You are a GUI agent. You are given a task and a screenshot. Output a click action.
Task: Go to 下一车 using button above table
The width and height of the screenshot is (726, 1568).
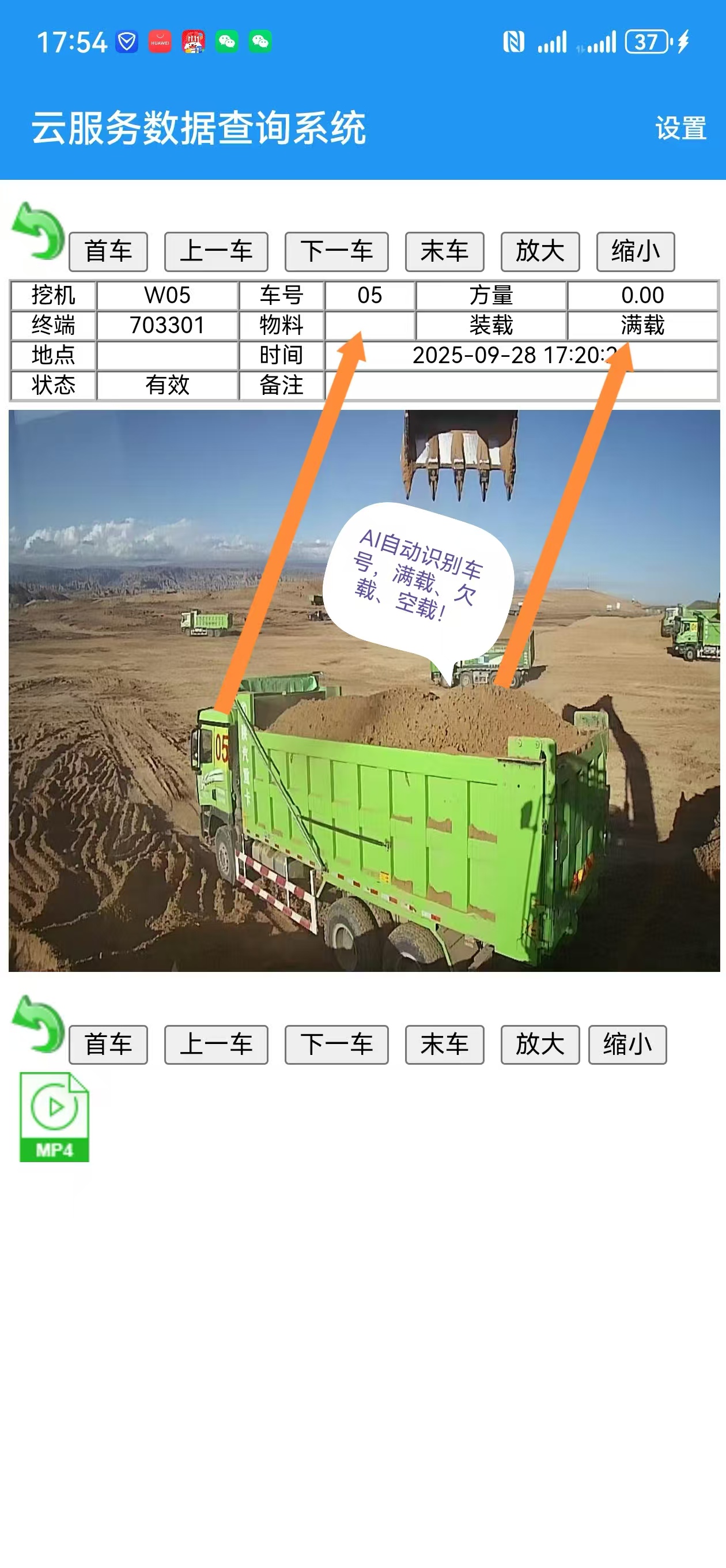click(x=336, y=251)
